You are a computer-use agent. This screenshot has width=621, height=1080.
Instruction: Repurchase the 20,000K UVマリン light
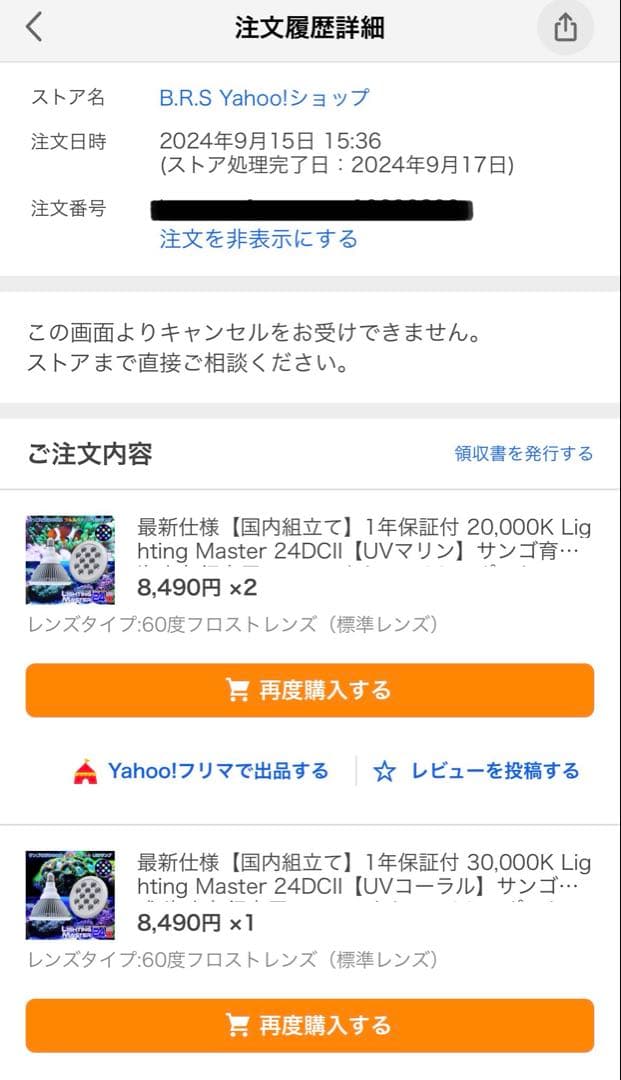310,690
